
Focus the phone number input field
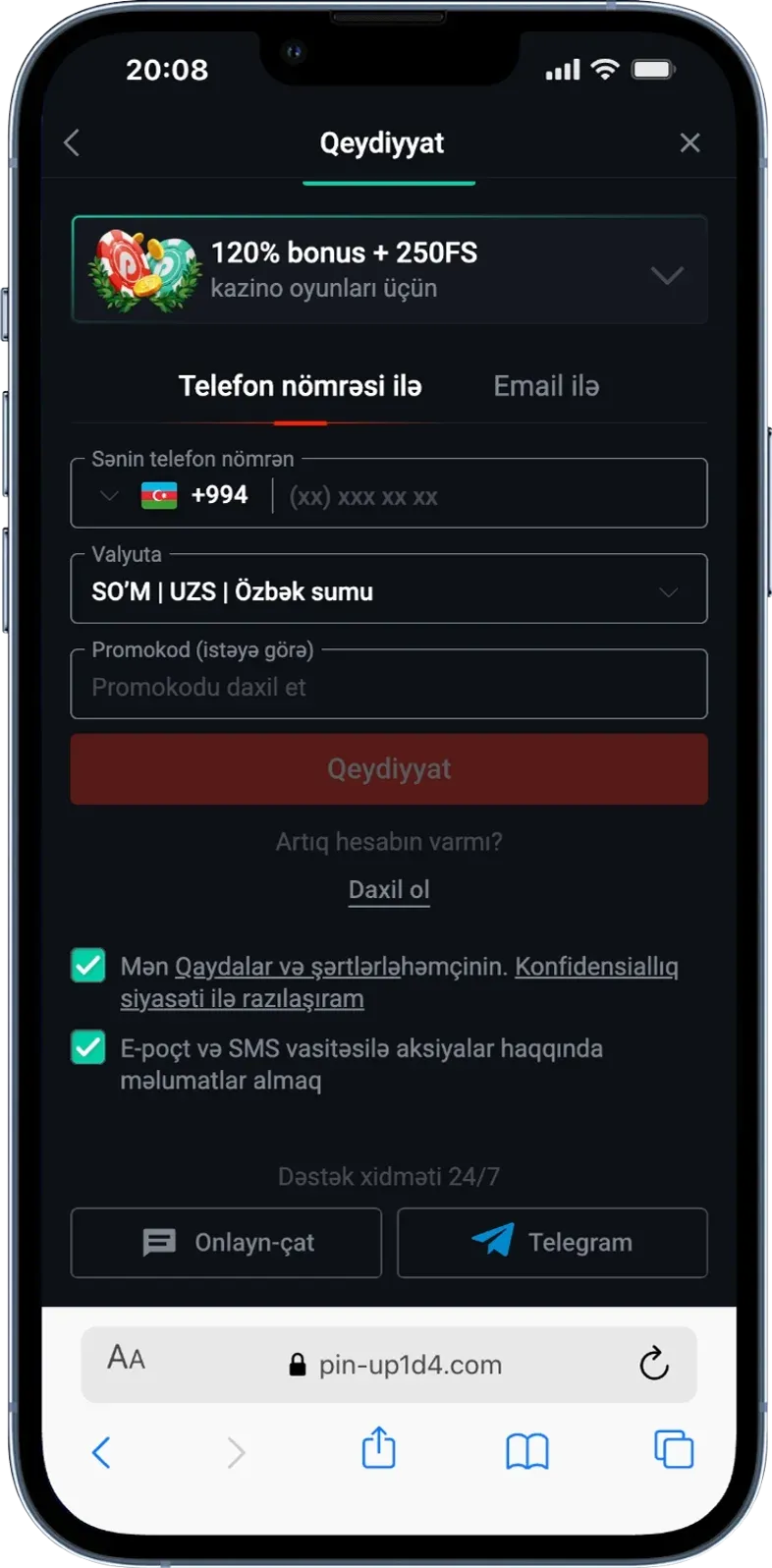(486, 496)
